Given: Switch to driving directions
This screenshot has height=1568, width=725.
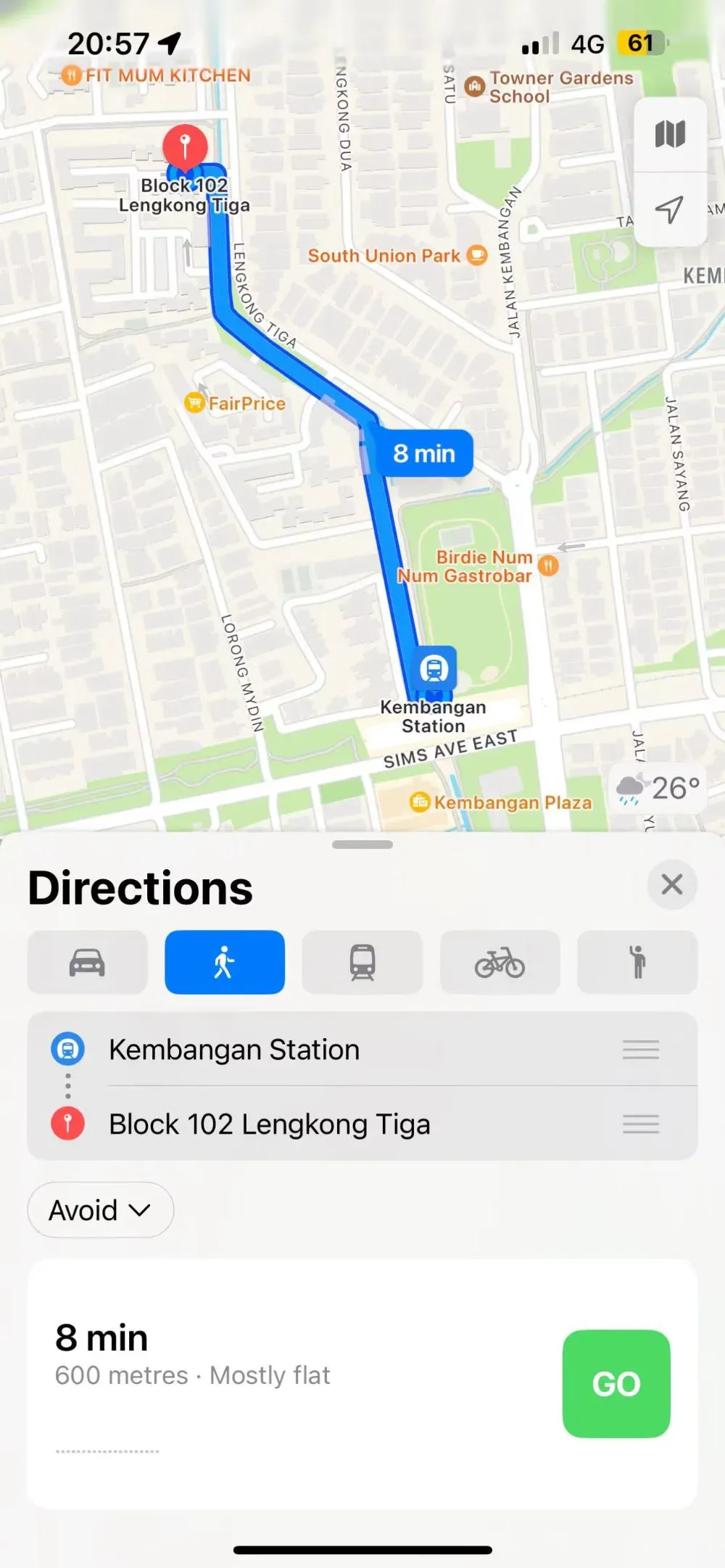Looking at the screenshot, I should click(87, 962).
